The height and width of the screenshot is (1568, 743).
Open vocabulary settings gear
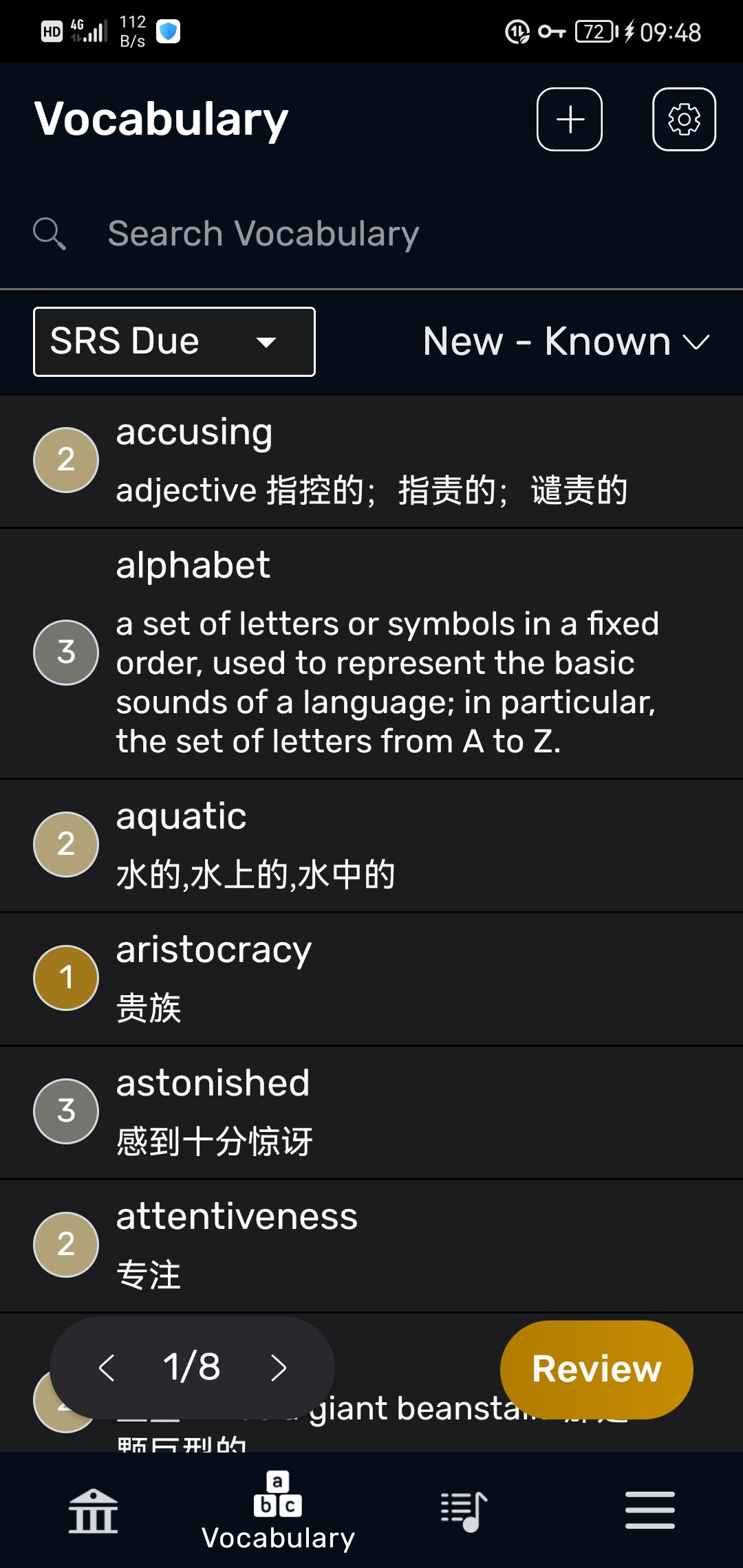point(684,120)
